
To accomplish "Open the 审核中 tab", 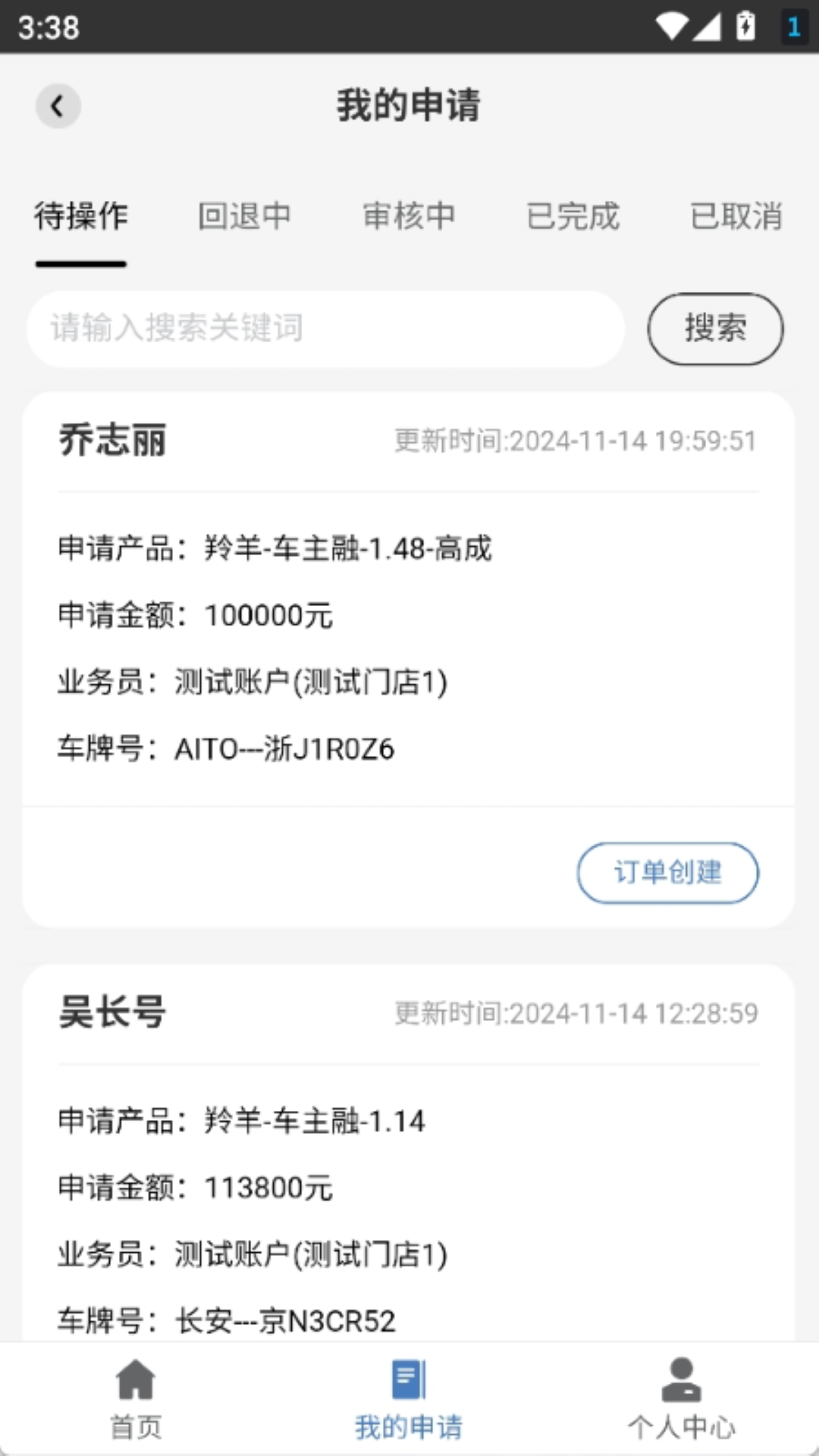I will (409, 217).
